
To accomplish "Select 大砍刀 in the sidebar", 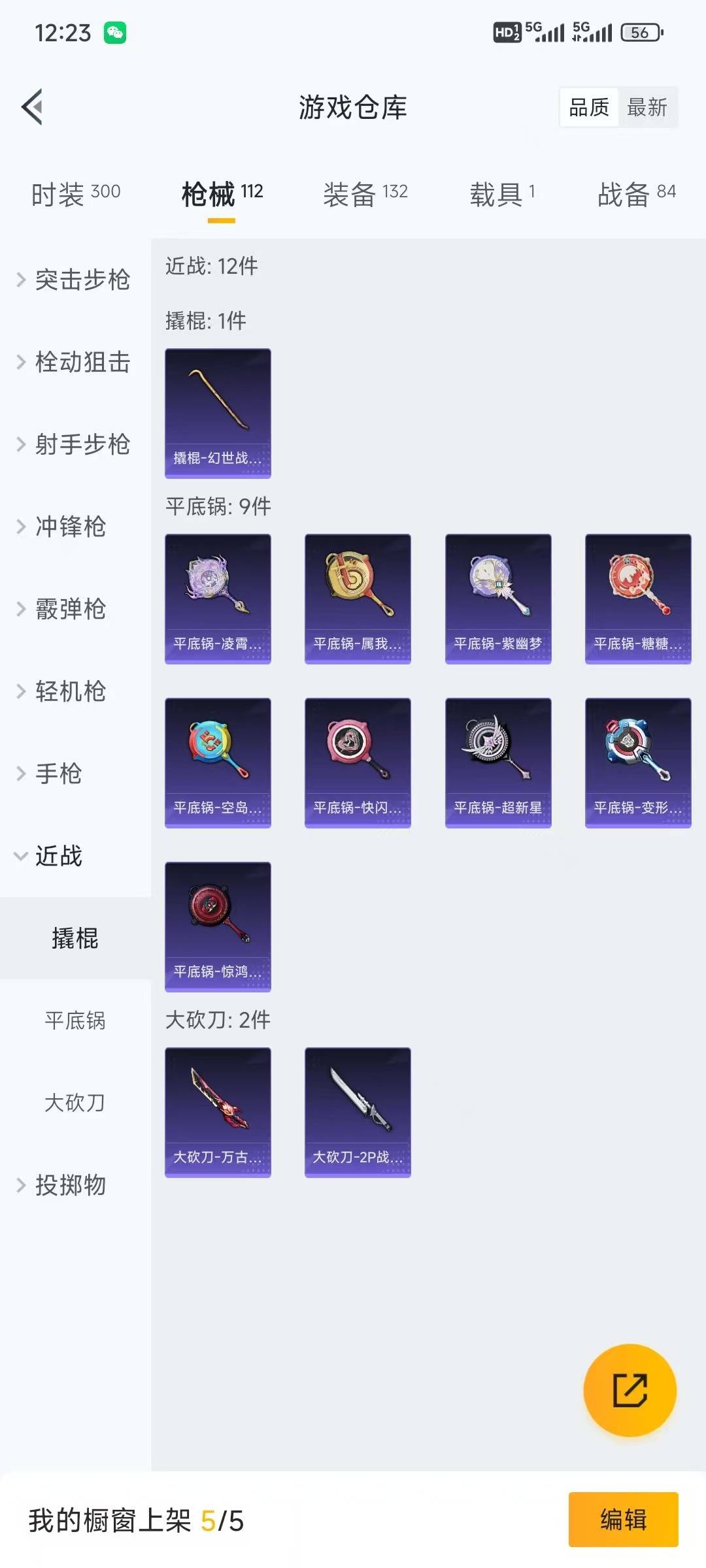I will (x=75, y=1103).
